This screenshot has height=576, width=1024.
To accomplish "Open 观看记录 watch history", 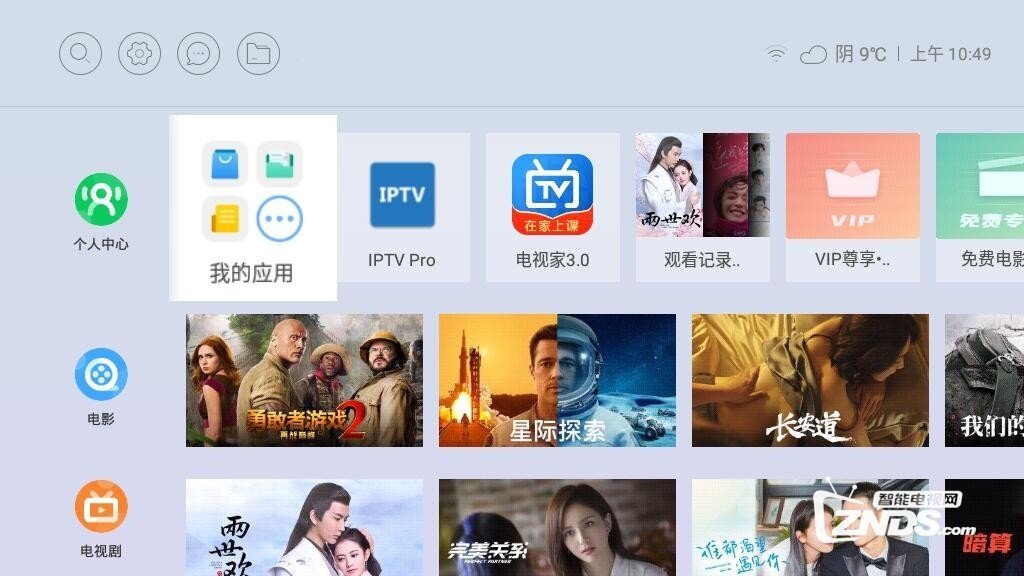I will click(x=702, y=206).
